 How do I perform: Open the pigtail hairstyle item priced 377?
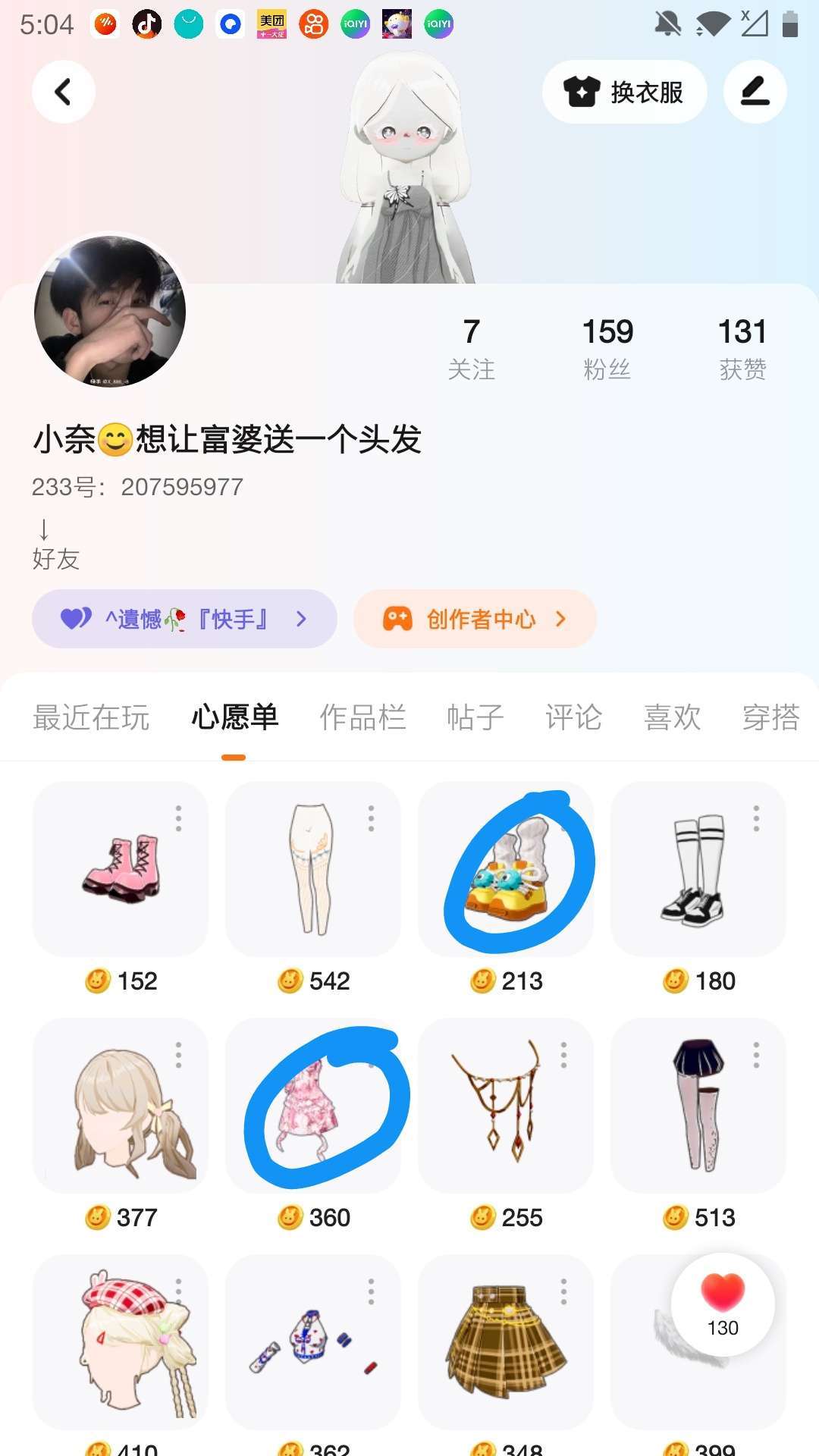point(121,1106)
